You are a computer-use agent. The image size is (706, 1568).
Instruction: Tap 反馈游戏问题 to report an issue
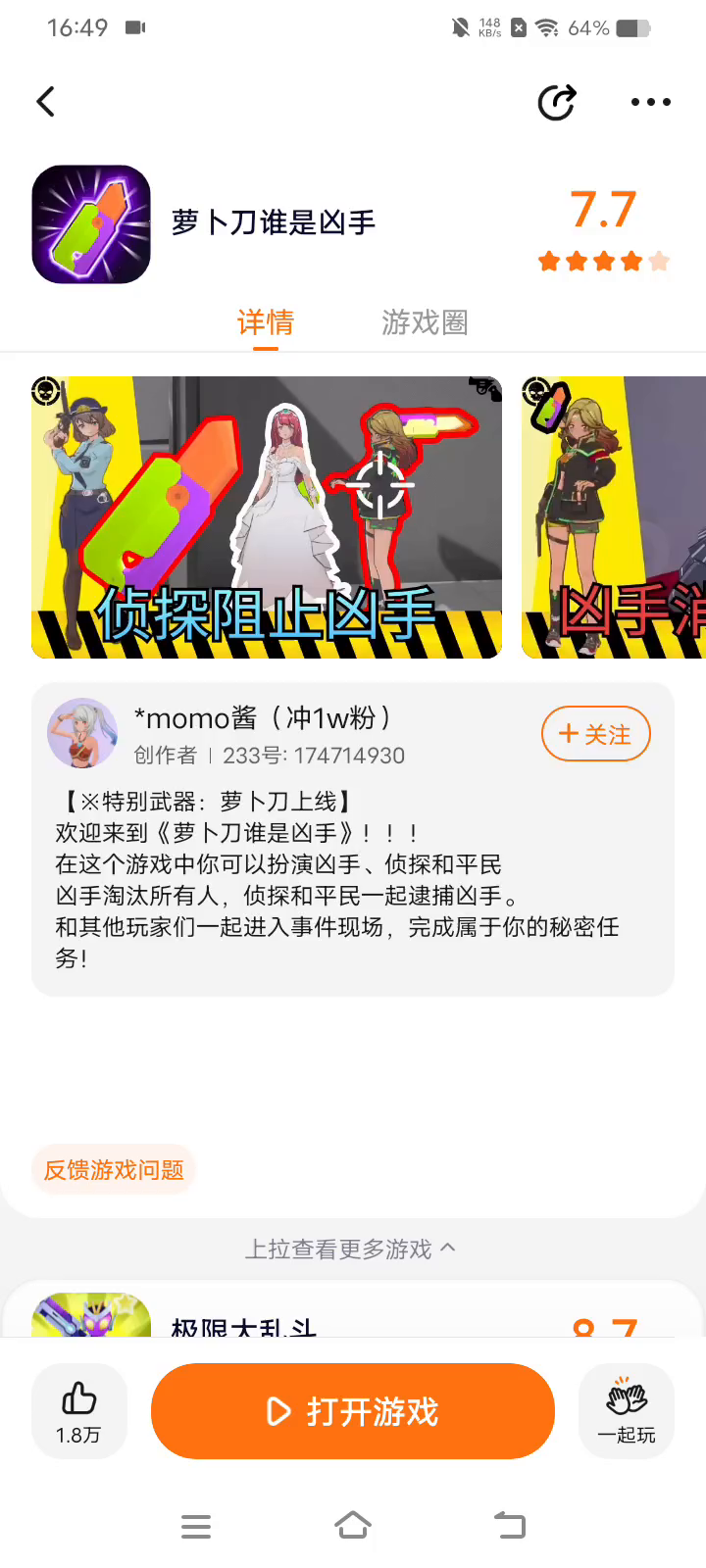(x=114, y=1170)
